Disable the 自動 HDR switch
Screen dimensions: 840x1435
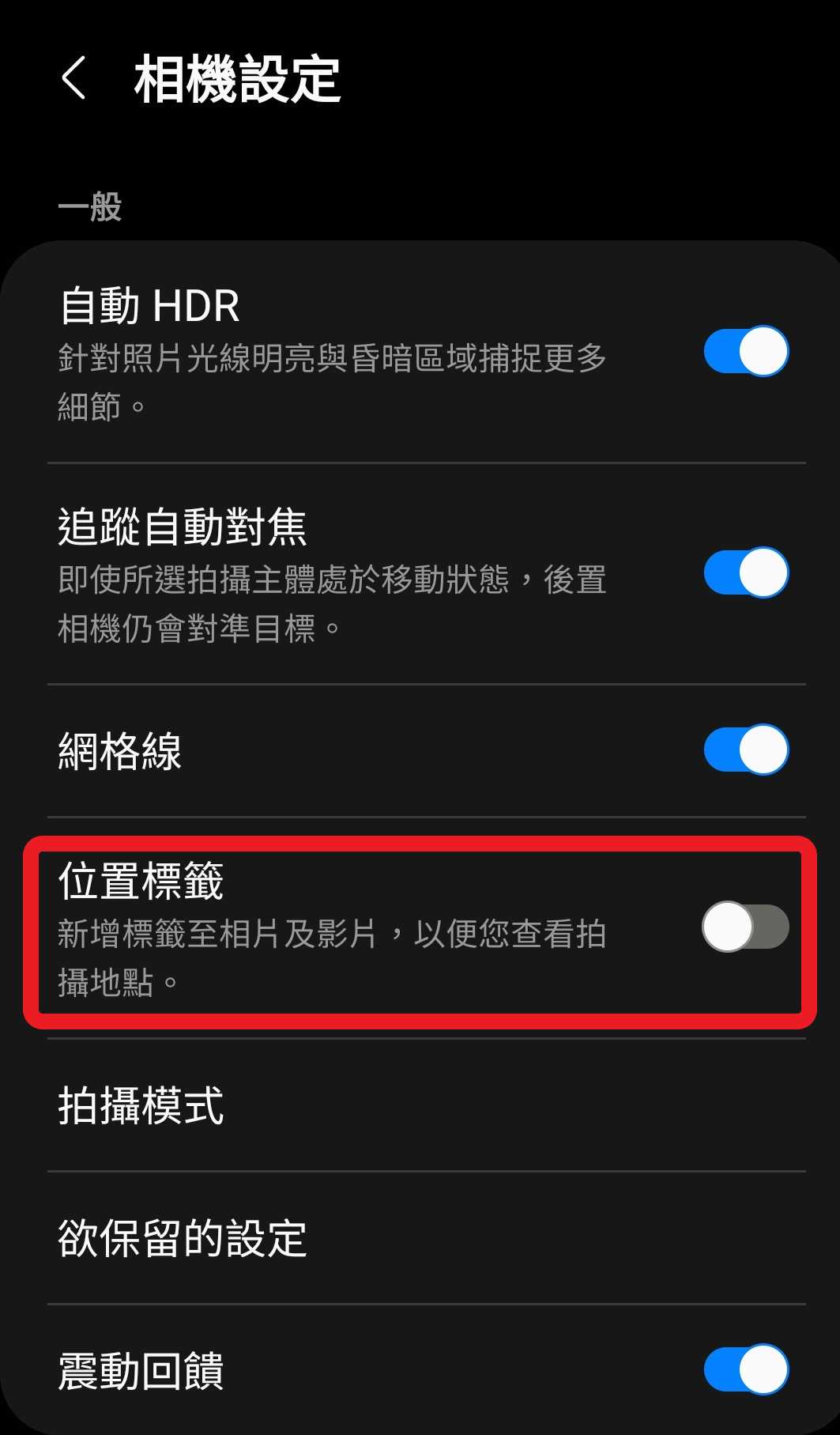[746, 351]
